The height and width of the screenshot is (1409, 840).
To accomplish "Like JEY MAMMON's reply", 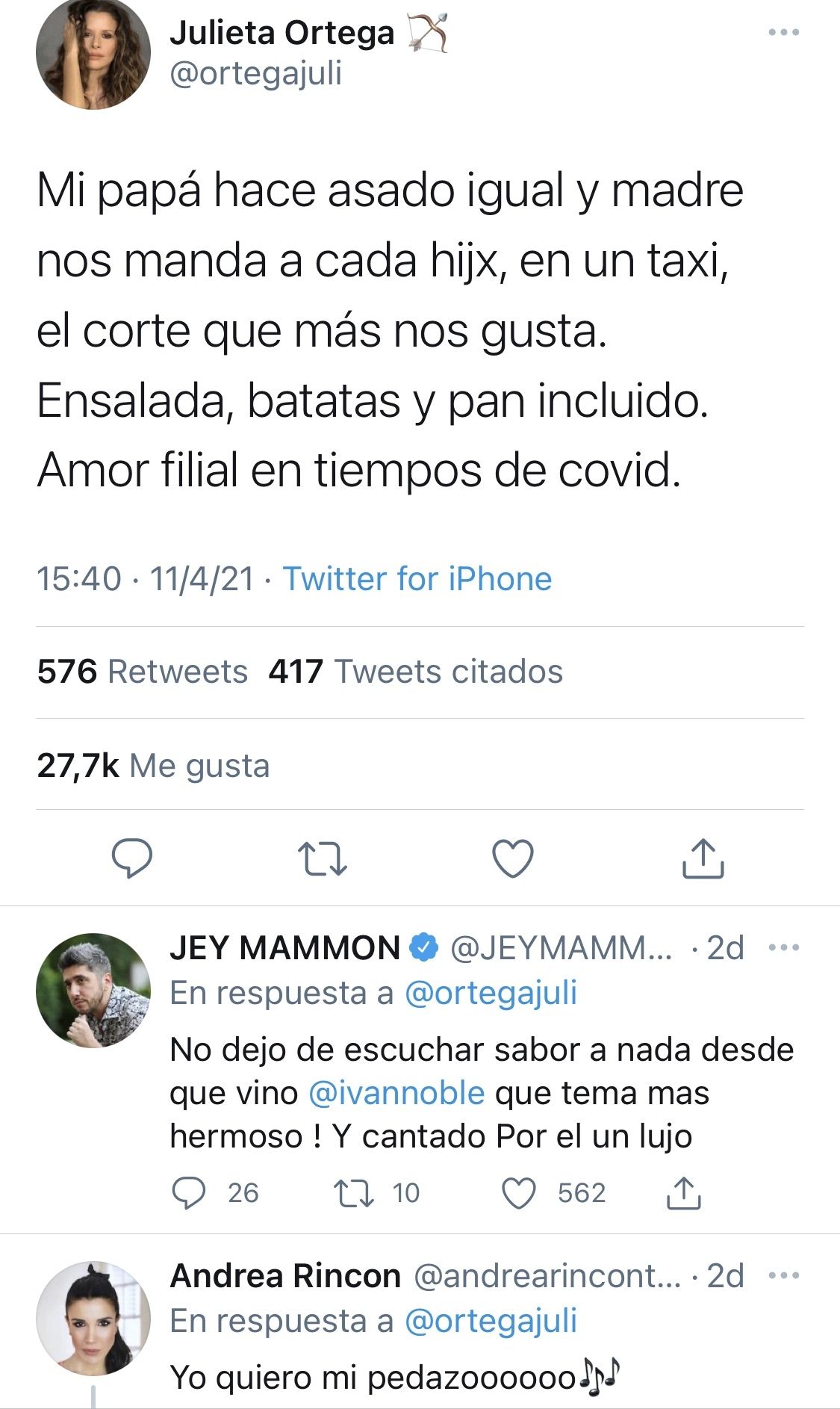I will pos(518,1193).
